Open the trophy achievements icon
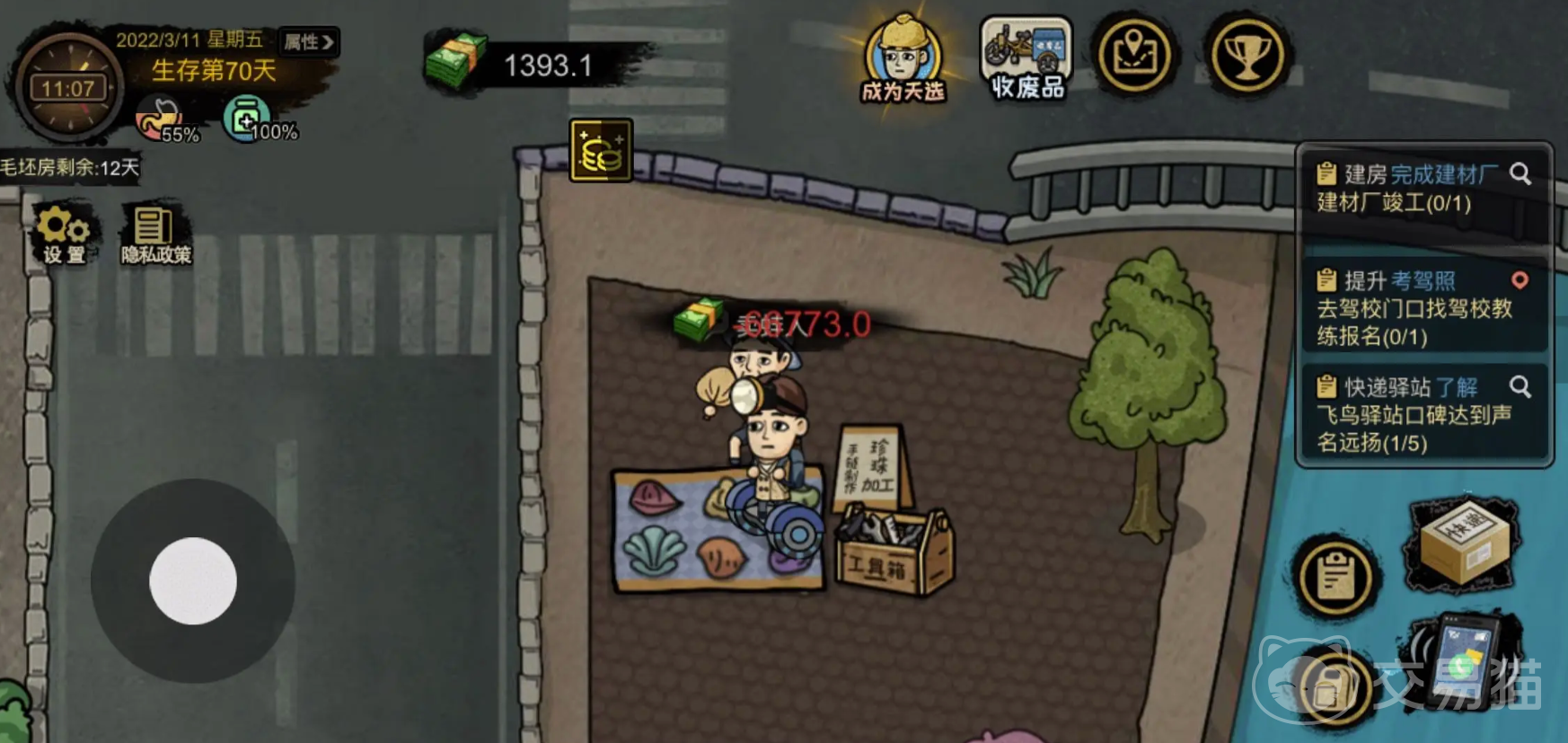Image resolution: width=1568 pixels, height=743 pixels. point(1246,57)
